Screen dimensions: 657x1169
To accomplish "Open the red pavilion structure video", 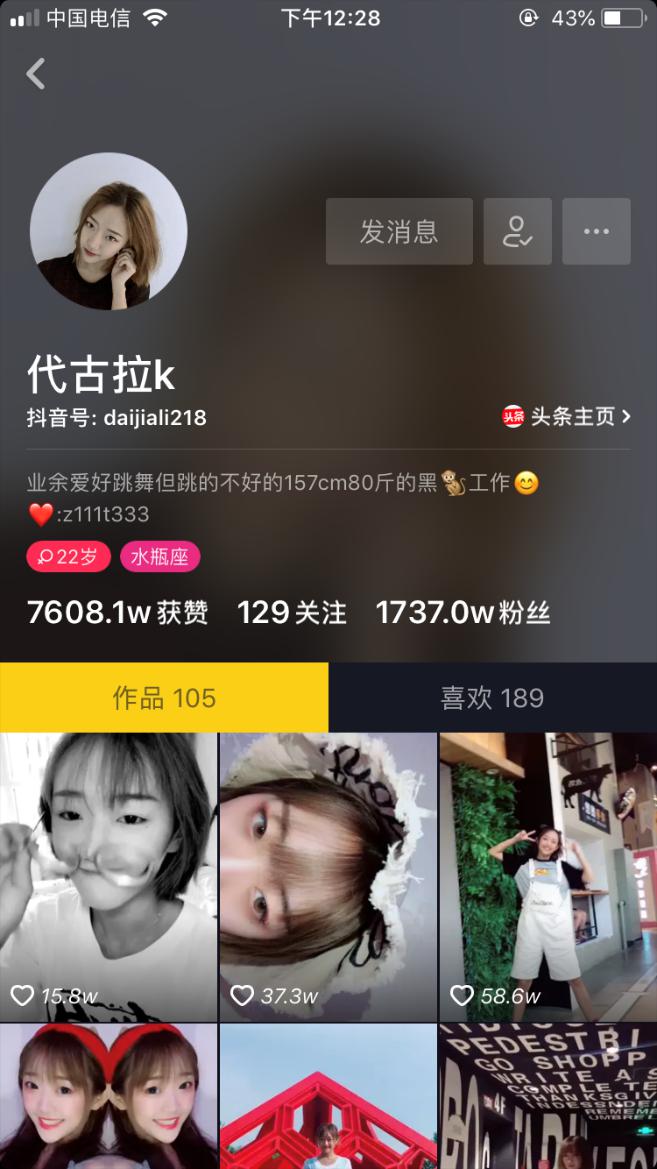I will pos(328,1097).
